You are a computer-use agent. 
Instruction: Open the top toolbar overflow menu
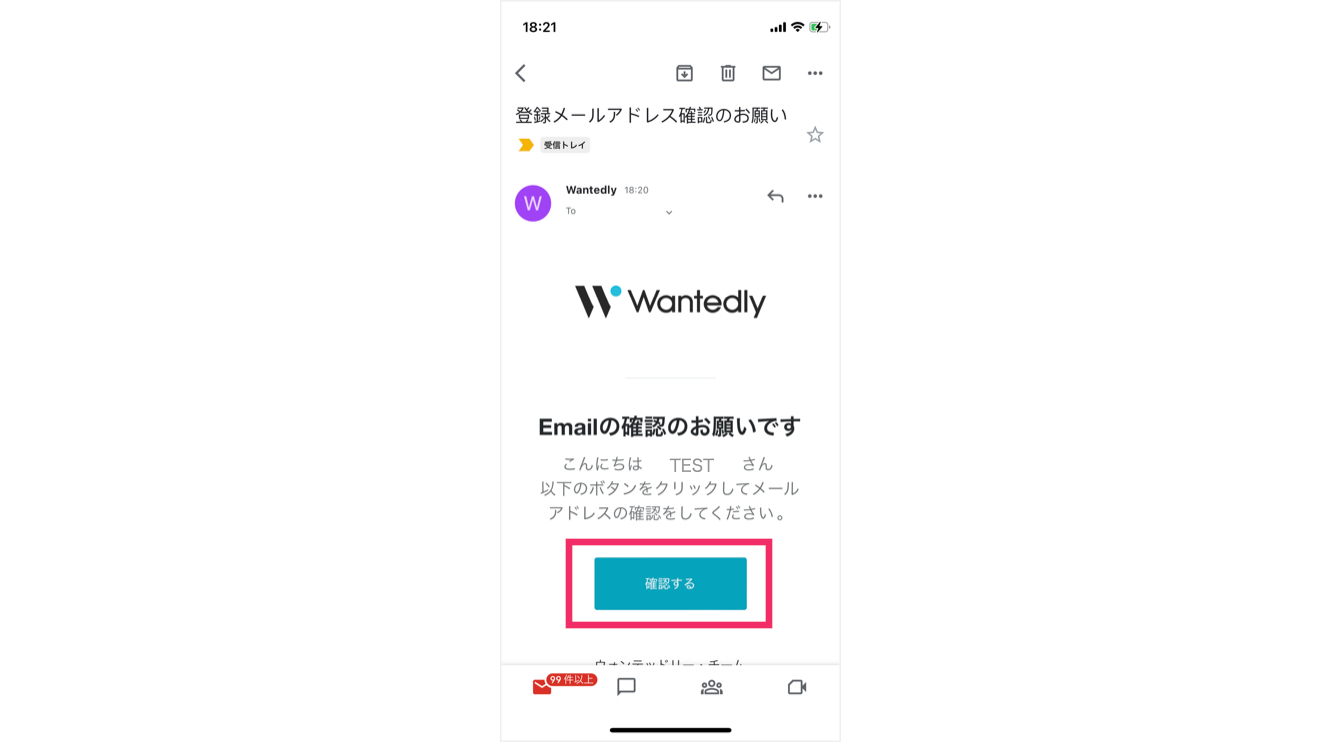(x=815, y=73)
